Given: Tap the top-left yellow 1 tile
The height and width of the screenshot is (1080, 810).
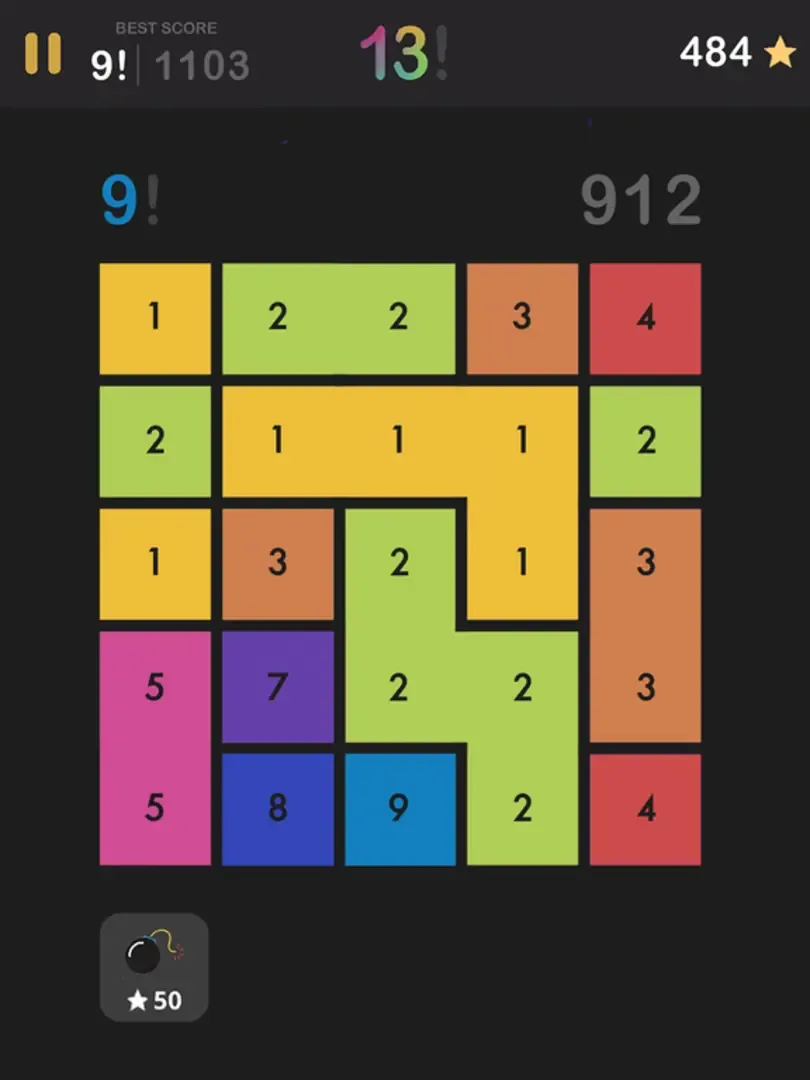Looking at the screenshot, I should pos(155,318).
